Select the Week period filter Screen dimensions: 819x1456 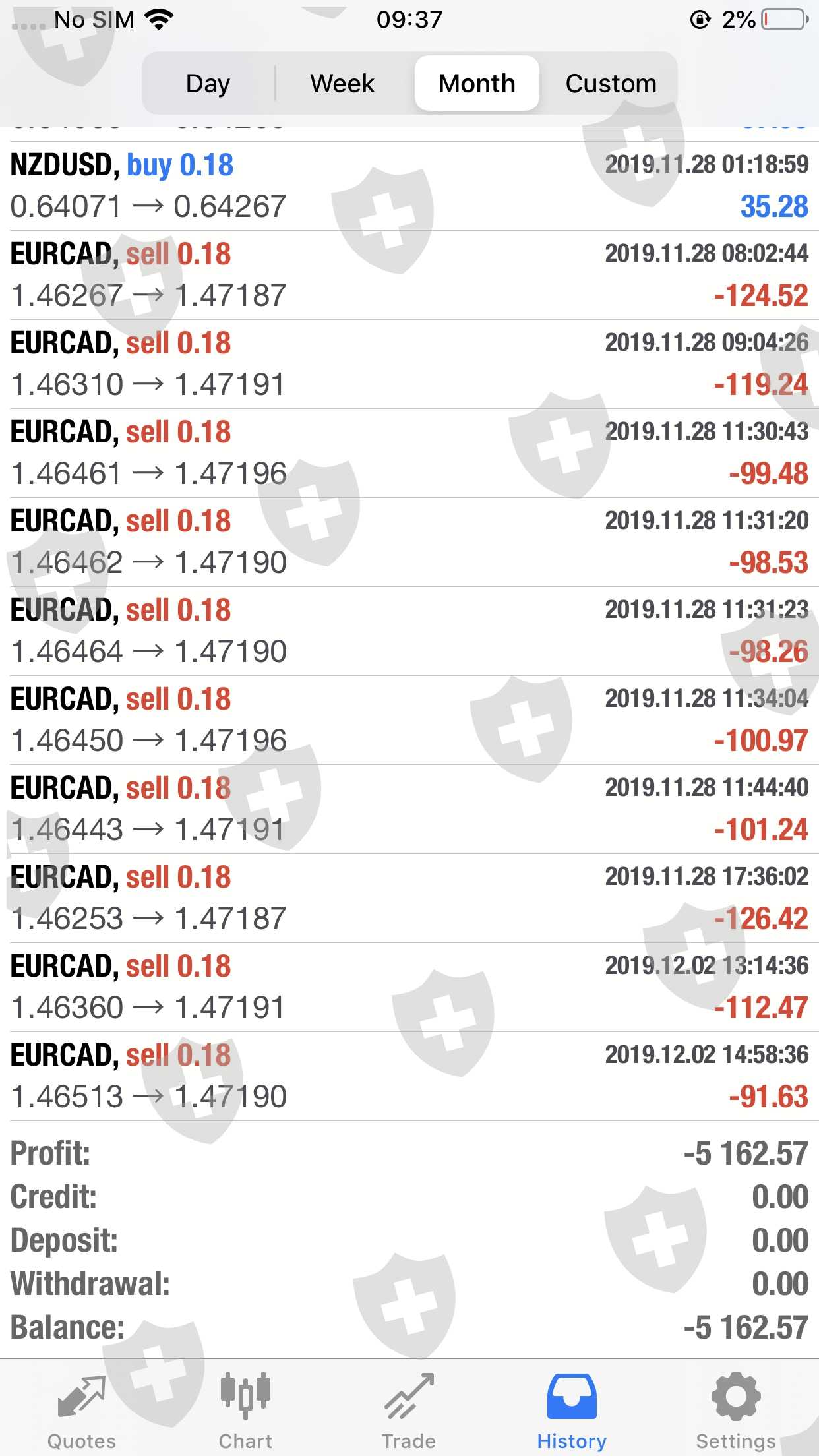(342, 84)
